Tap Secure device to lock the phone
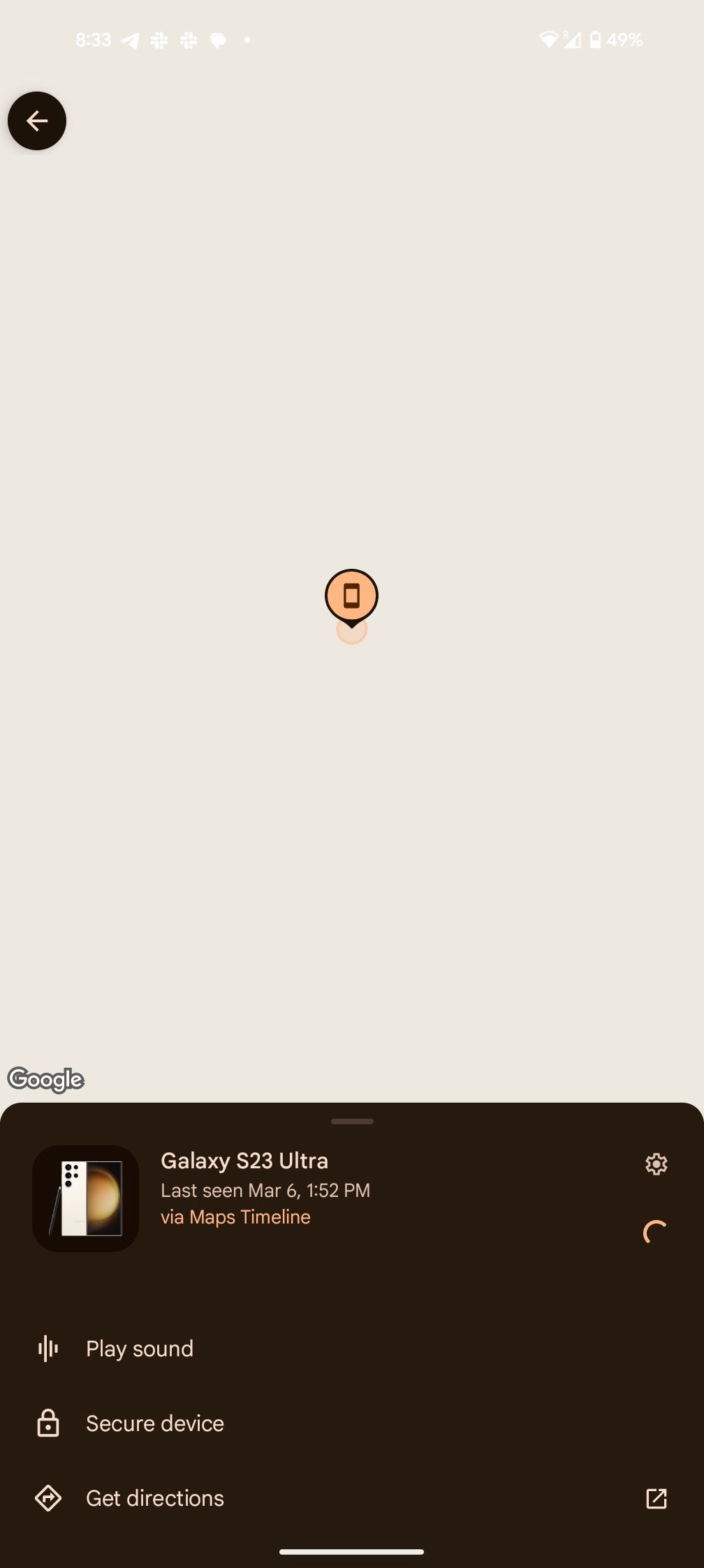The height and width of the screenshot is (1568, 704). pos(154,1423)
